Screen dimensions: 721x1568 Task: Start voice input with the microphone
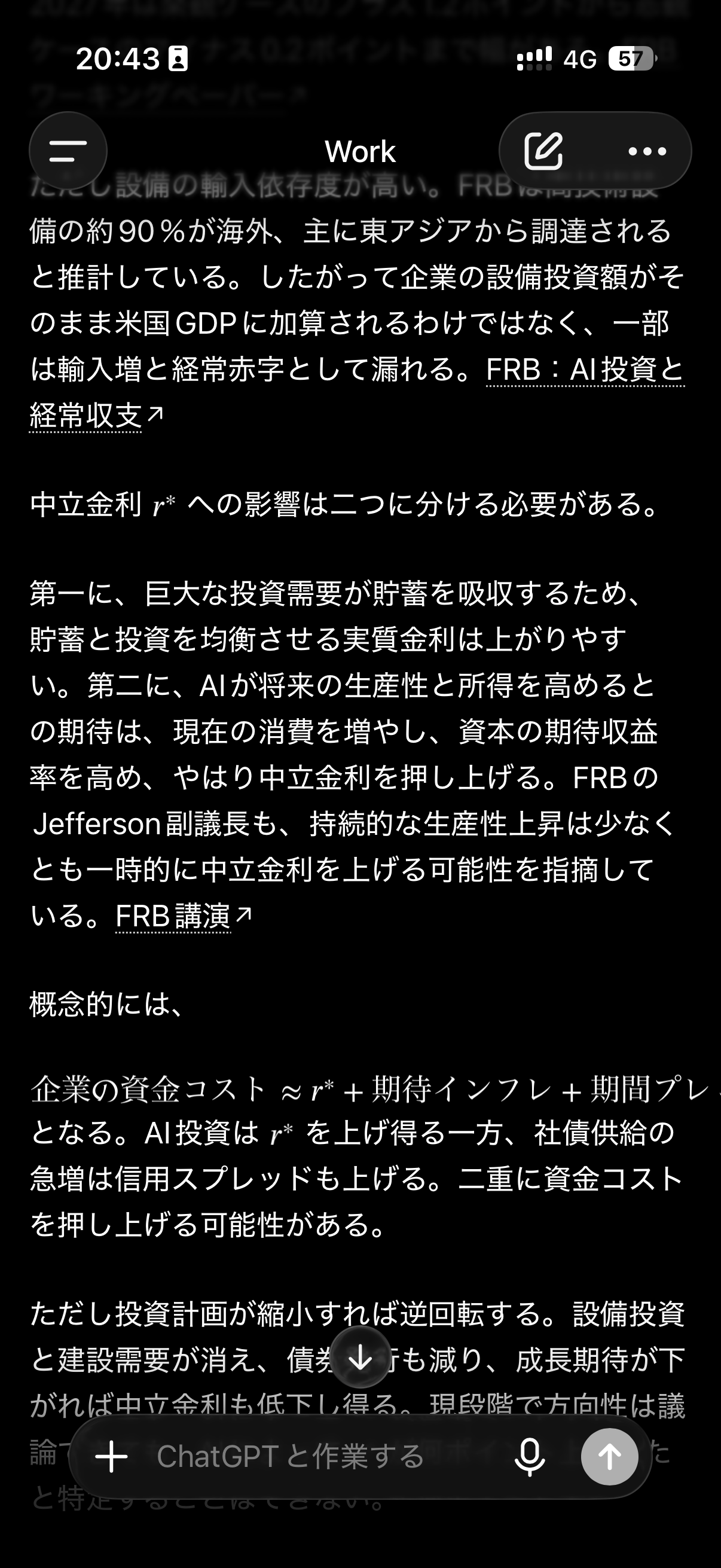tap(528, 1457)
